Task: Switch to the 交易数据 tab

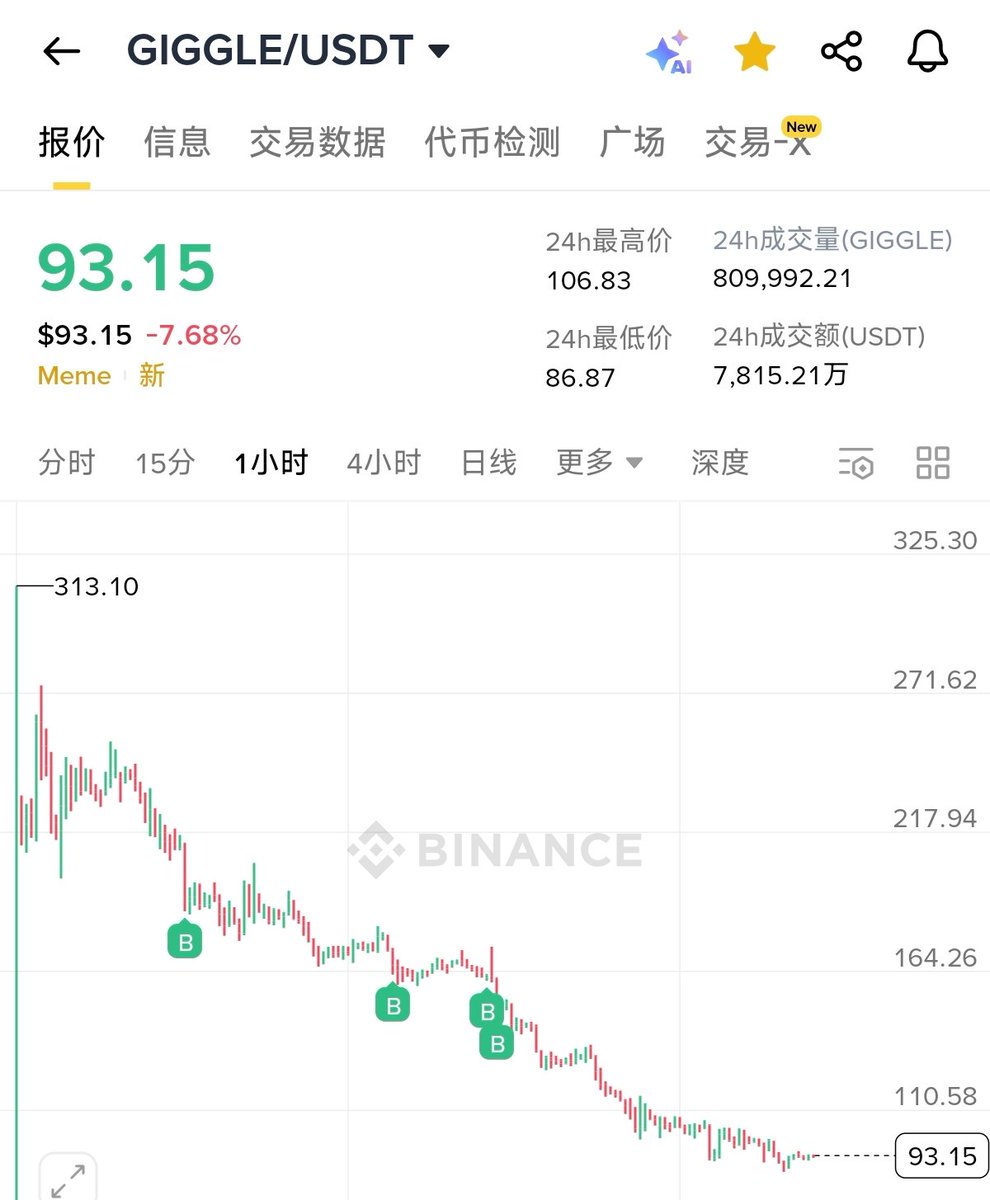Action: 317,142
